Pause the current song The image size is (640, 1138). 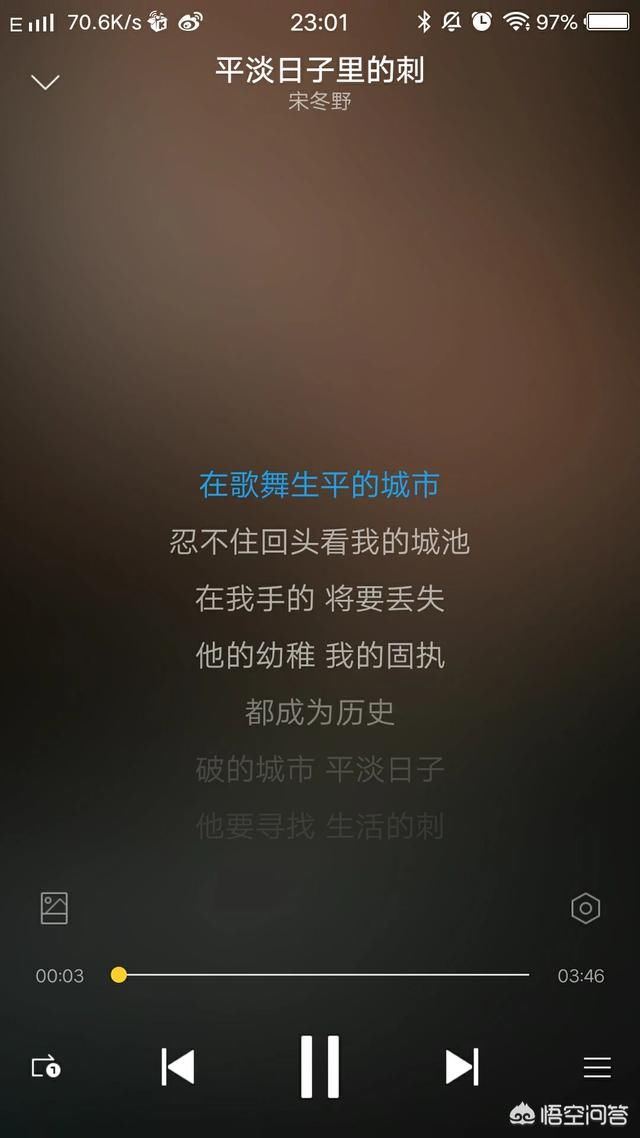(320, 1067)
